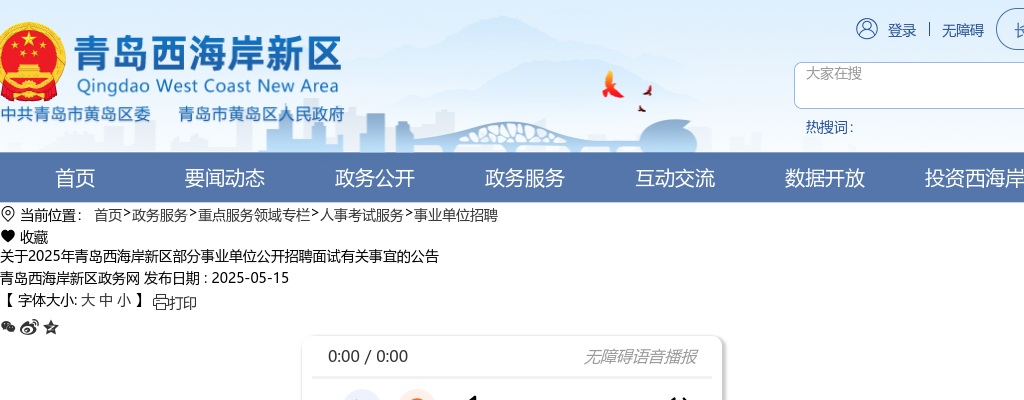1024x400 pixels.
Task: Open the 要闻动态 news tab
Action: 225,178
